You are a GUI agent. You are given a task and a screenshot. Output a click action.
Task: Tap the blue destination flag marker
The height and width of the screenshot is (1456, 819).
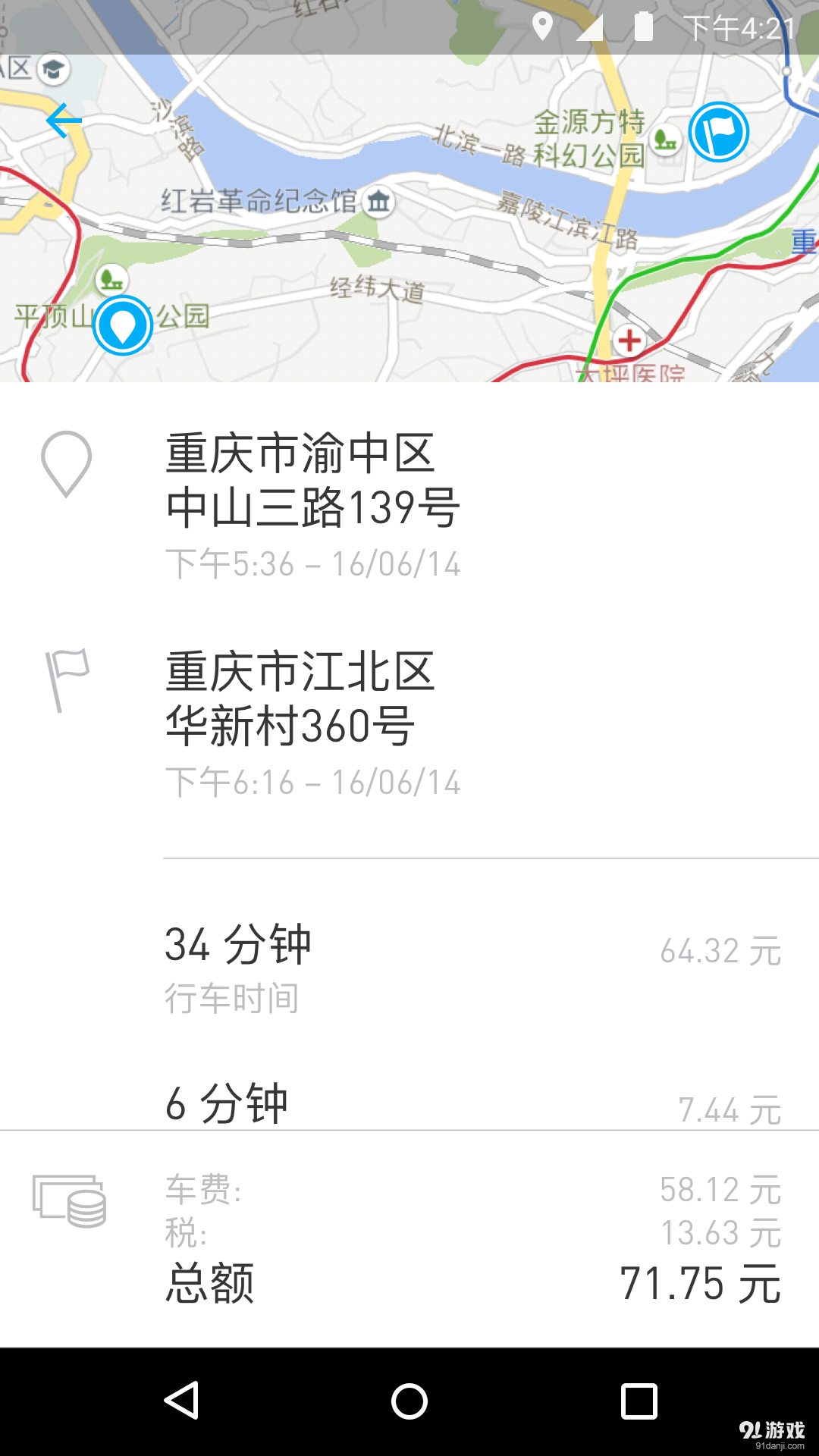coord(719,132)
